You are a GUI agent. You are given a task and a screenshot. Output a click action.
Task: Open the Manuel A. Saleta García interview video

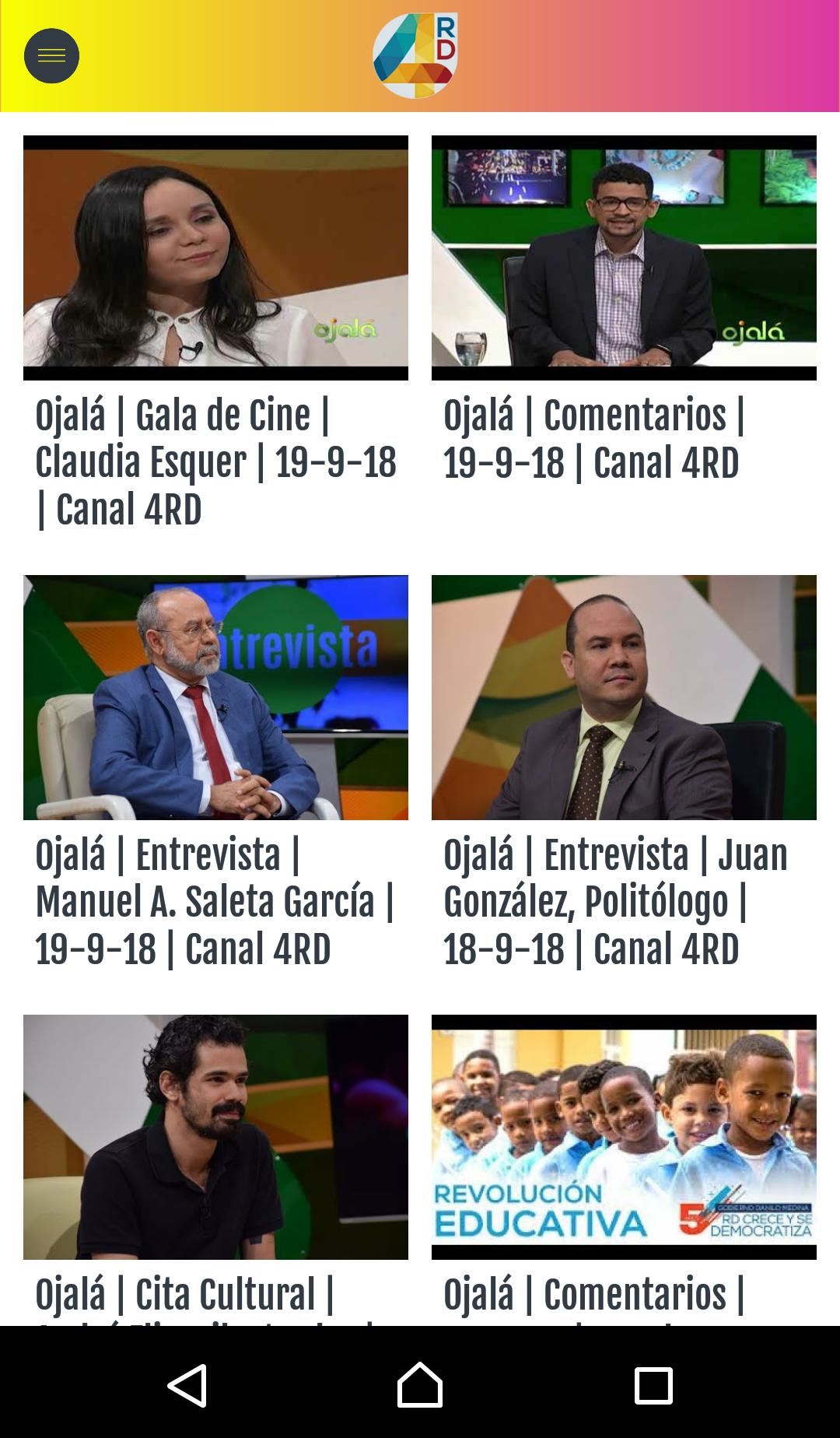pos(215,697)
